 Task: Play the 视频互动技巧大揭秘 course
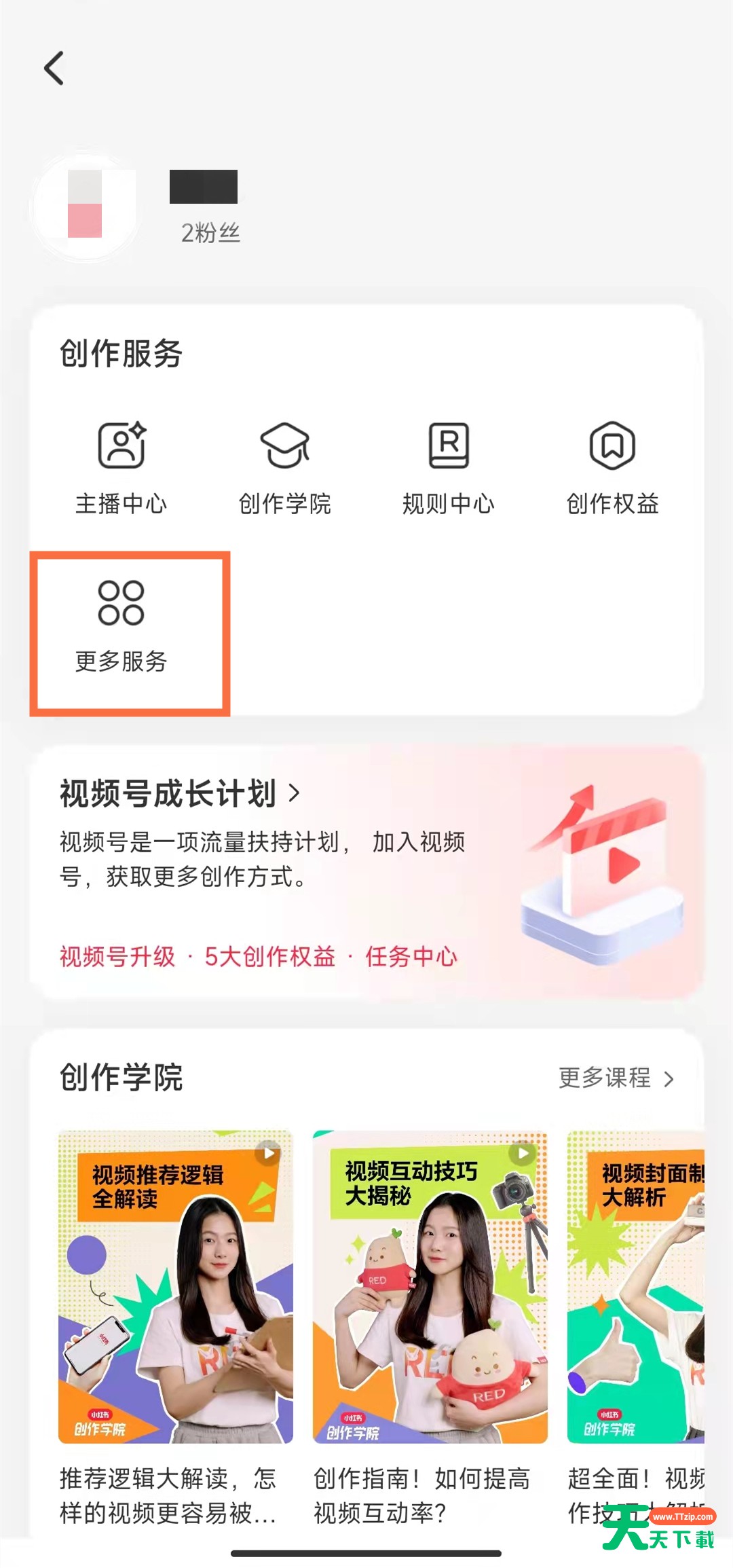430,1286
